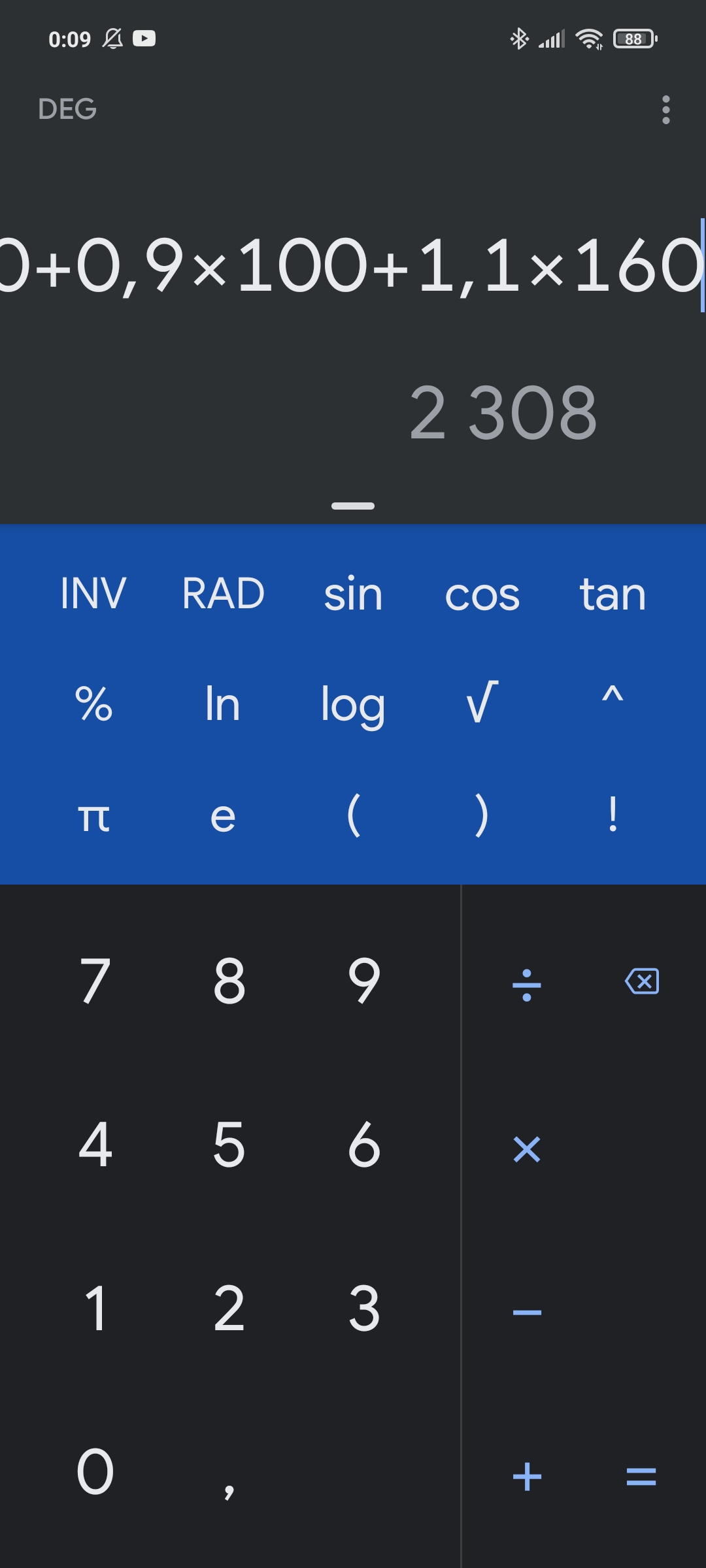Insert the log function
Viewport: 706px width, 1568px height.
click(x=353, y=704)
